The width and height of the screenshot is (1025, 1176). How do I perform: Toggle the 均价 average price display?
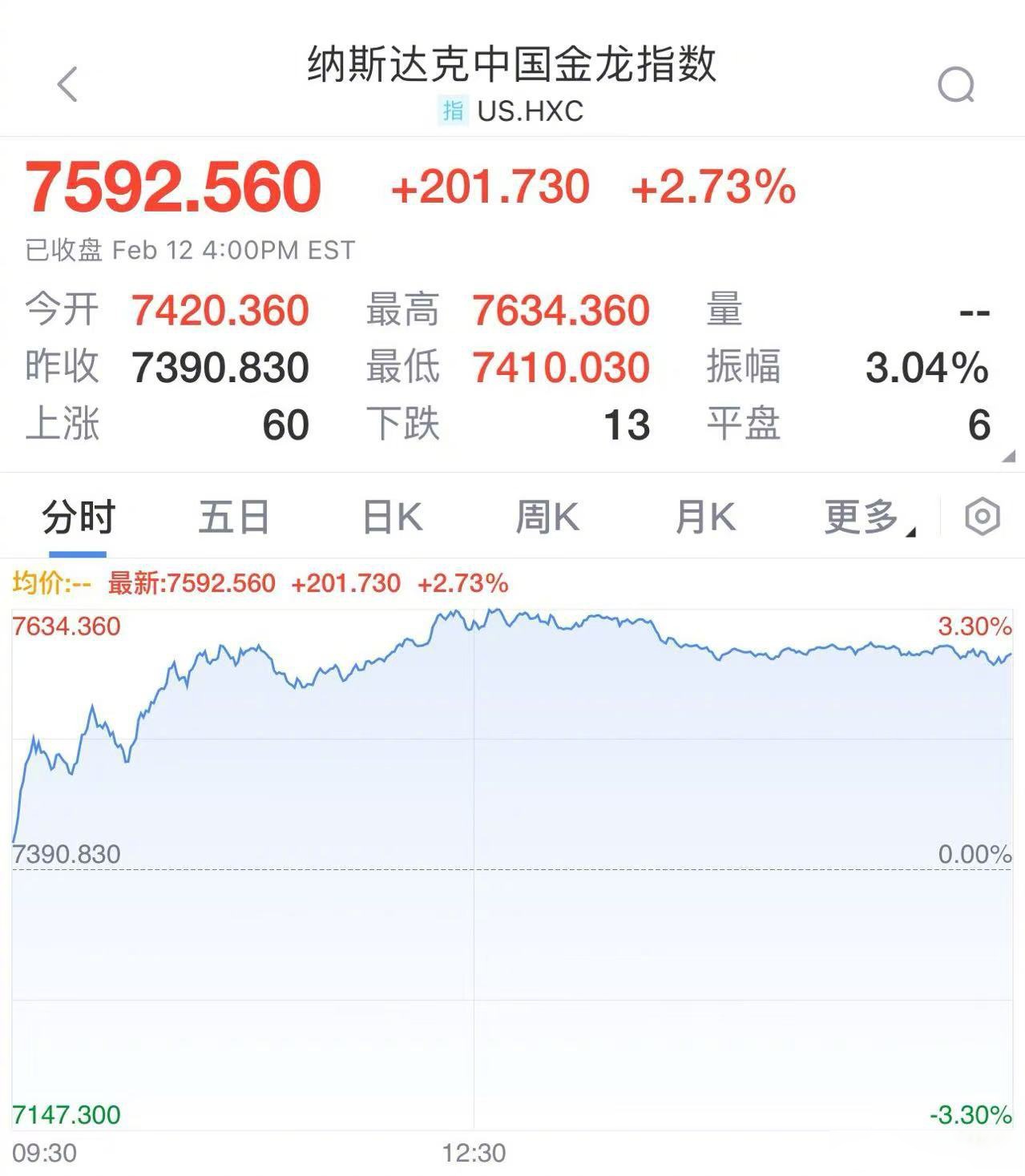coord(50,584)
